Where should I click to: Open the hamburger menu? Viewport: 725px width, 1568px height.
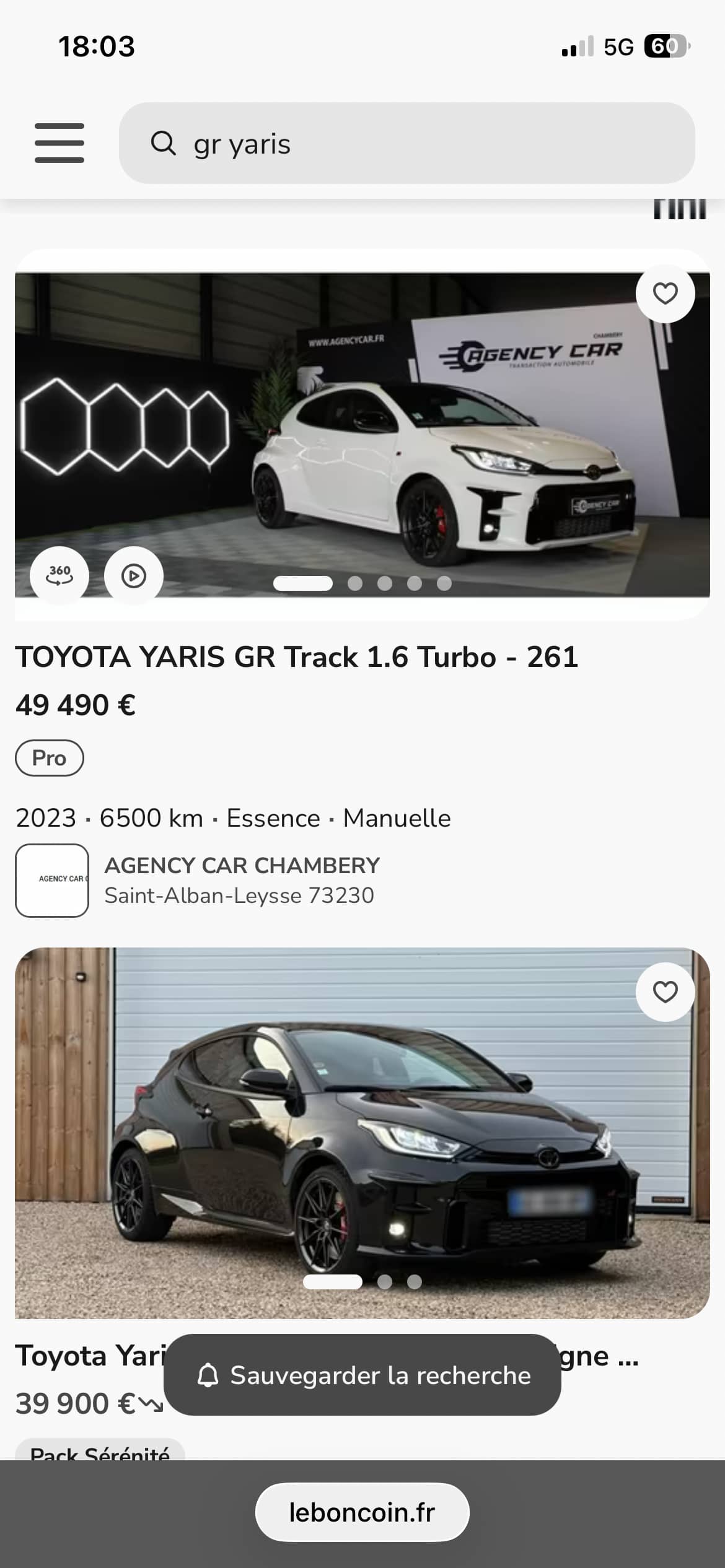click(59, 143)
